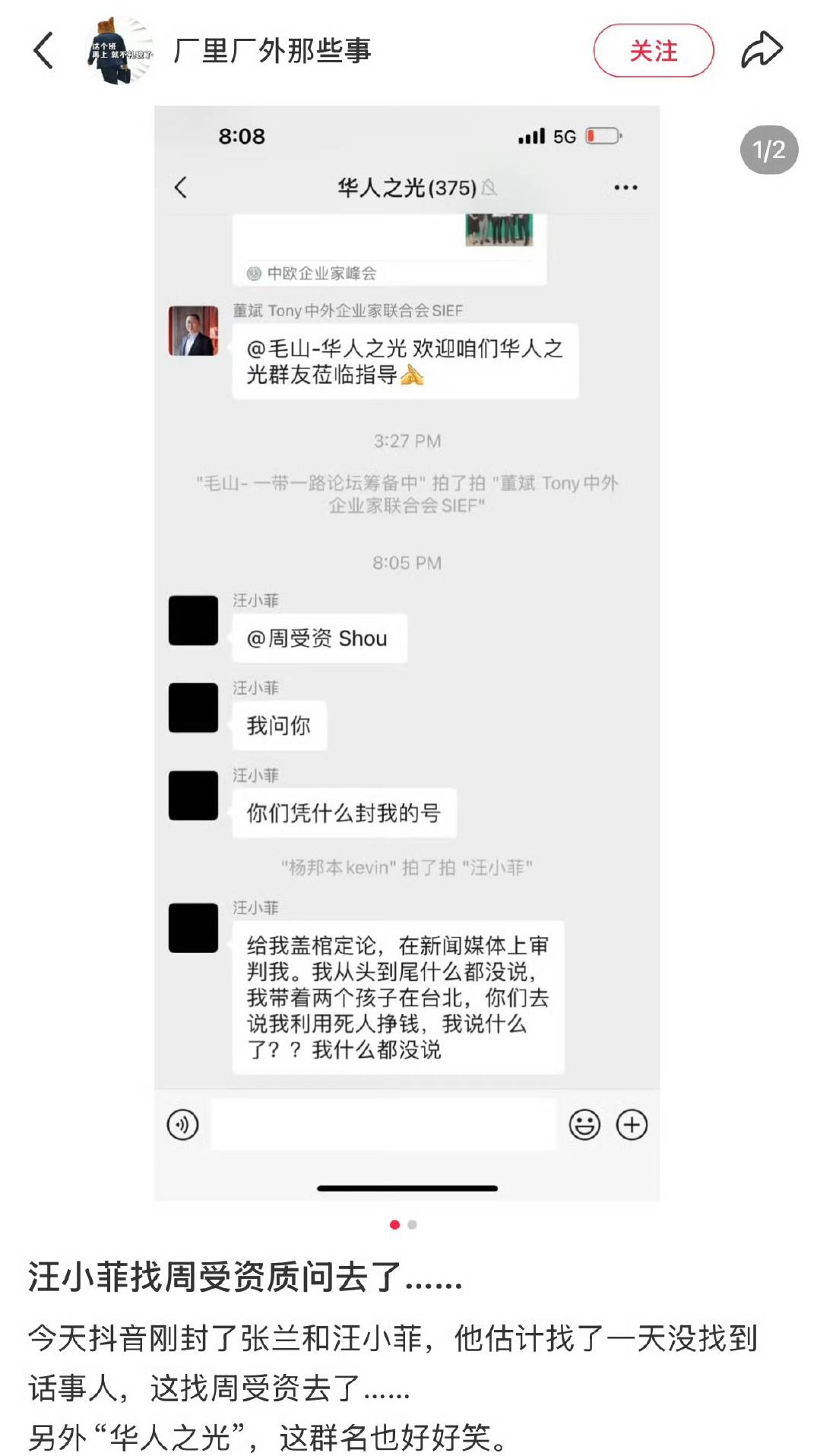Share this post
The image size is (817, 1456).
point(762,50)
